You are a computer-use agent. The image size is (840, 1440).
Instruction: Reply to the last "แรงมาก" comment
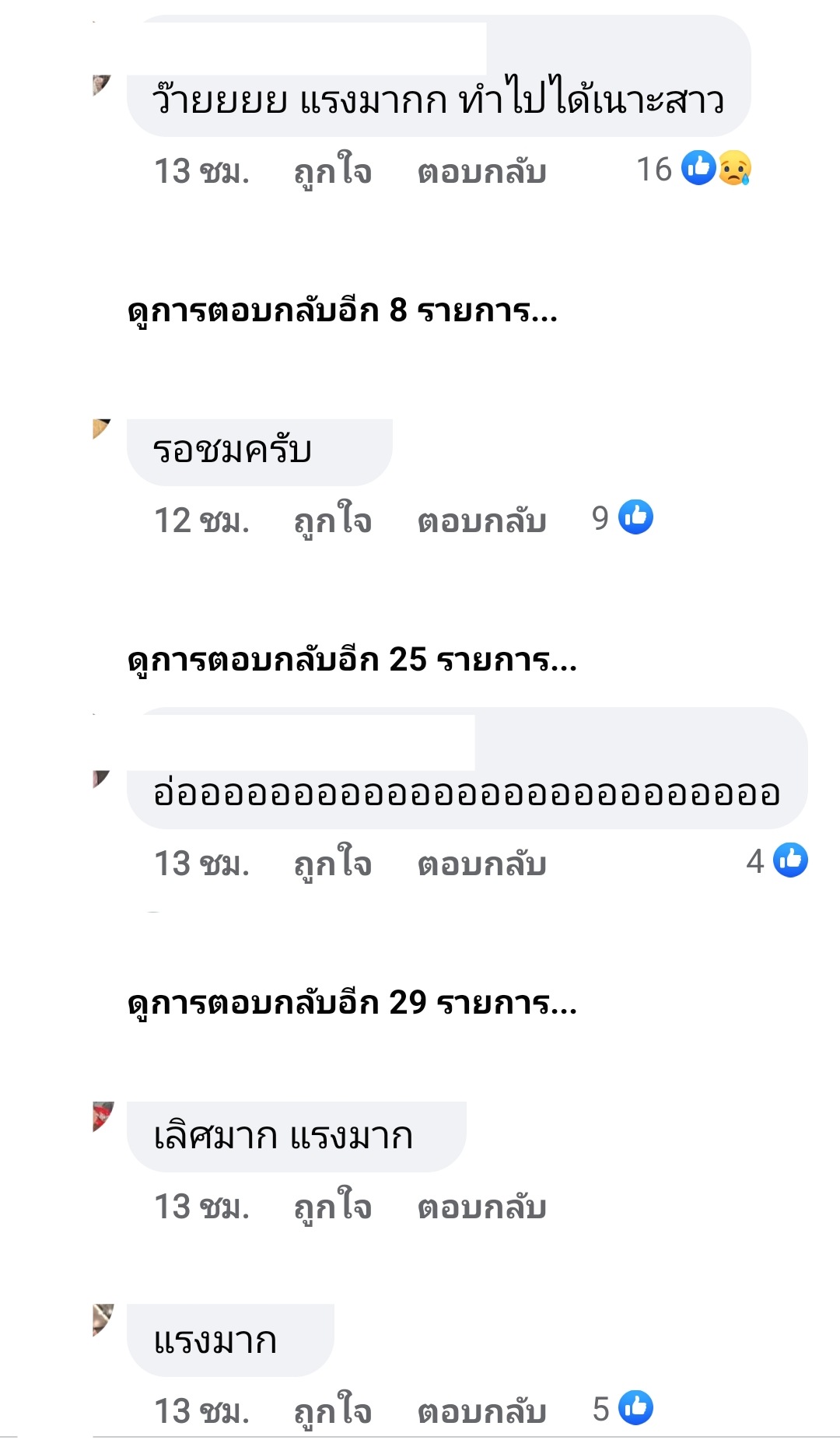481,1411
